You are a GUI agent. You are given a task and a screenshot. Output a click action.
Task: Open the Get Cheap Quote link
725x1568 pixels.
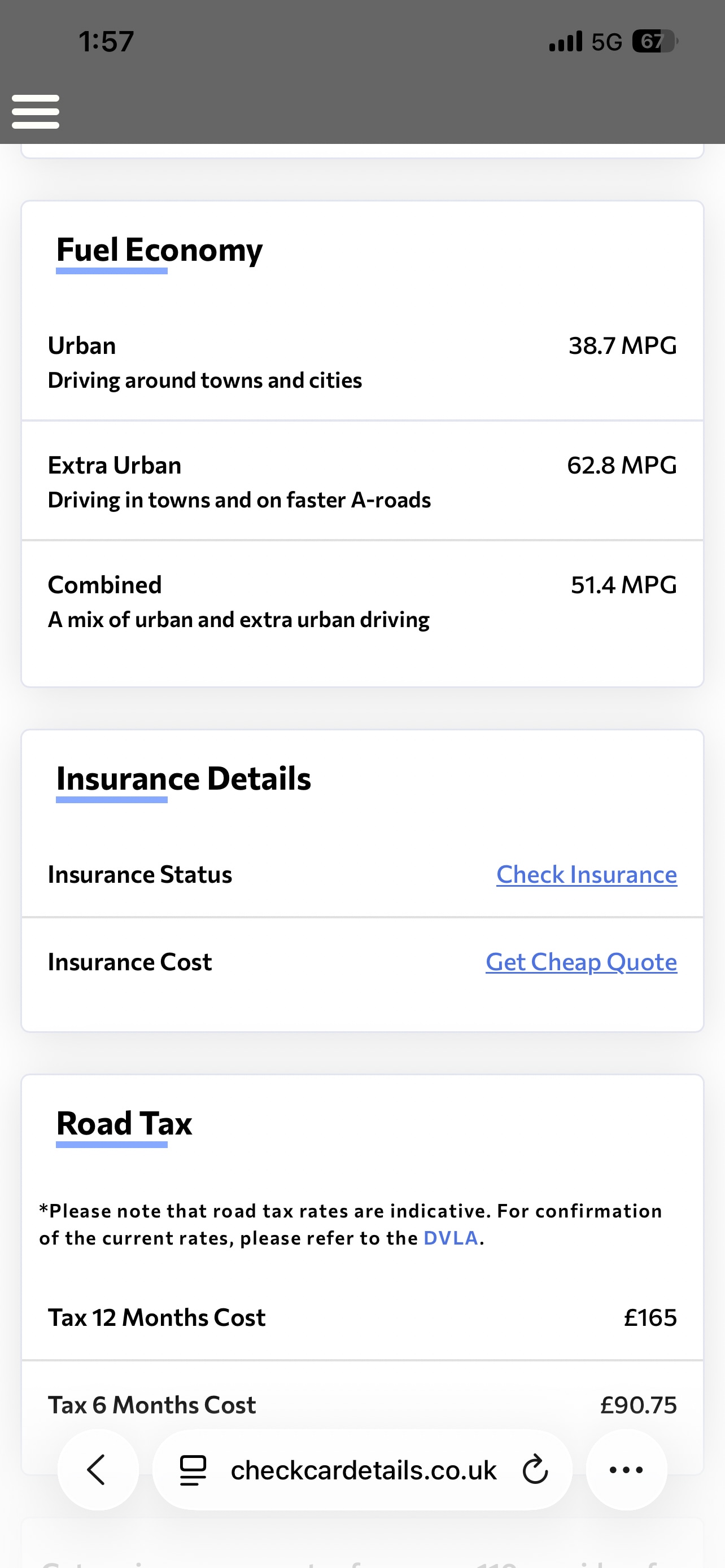click(x=580, y=962)
